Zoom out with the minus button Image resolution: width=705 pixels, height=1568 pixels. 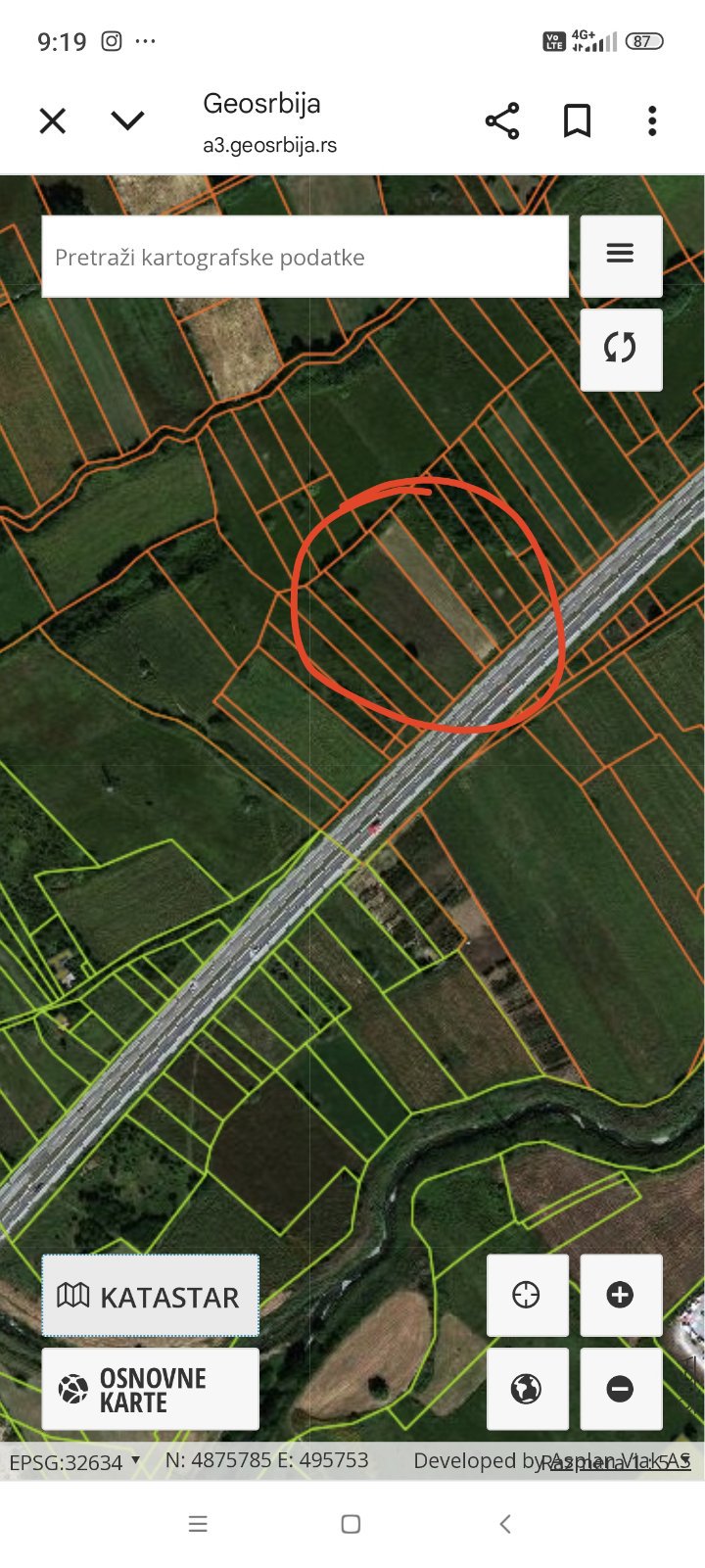point(621,1389)
